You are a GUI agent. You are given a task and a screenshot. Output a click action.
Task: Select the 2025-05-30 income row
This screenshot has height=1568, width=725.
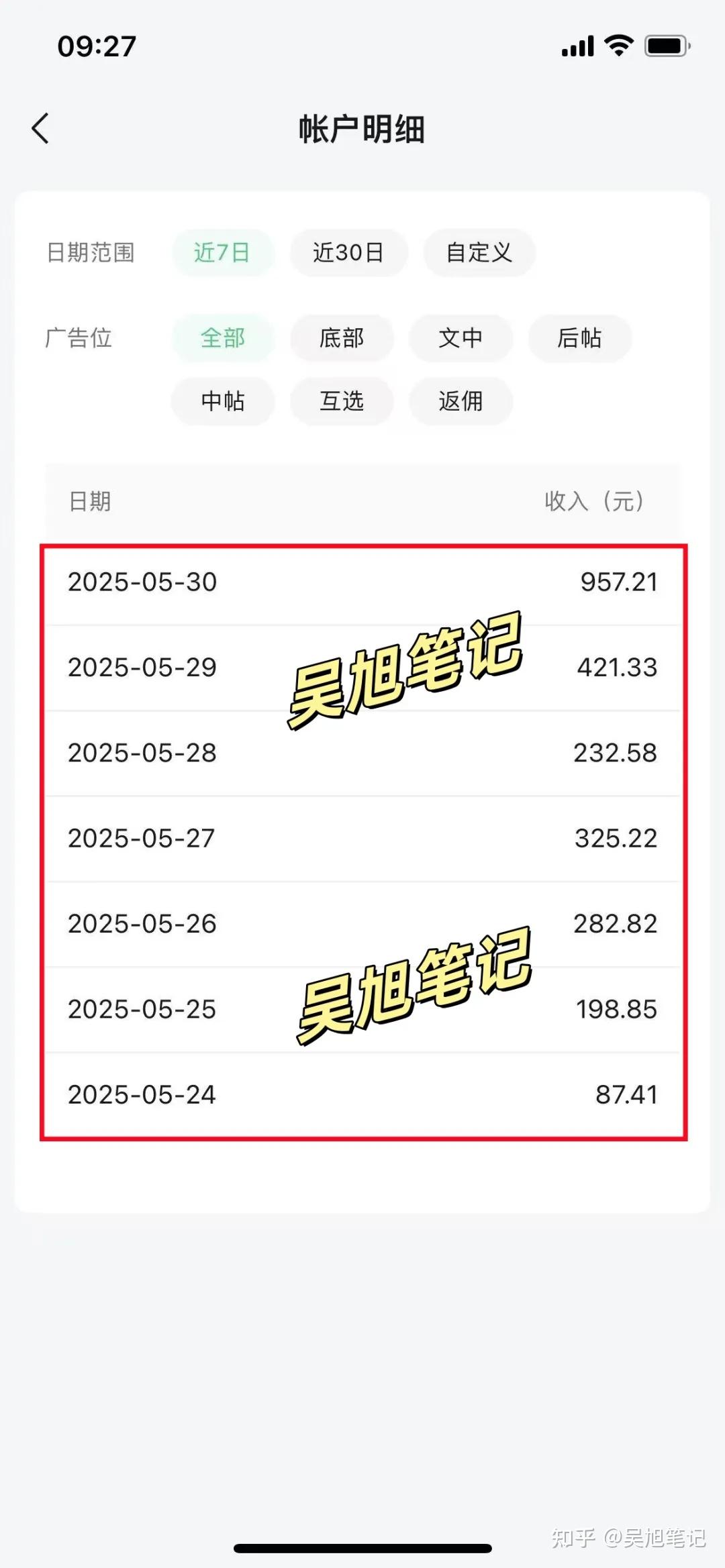pyautogui.click(x=362, y=582)
